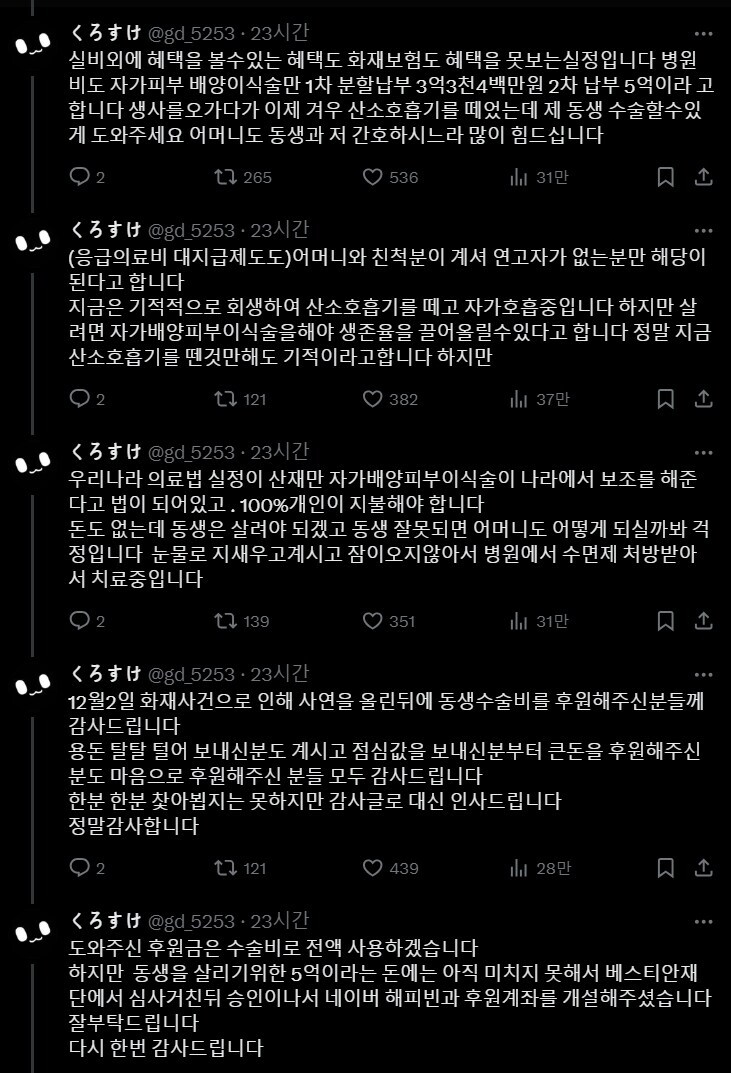Screen dimensions: 731x1073
Task: Retweet the post with 139 retweets
Action: pyautogui.click(x=226, y=621)
